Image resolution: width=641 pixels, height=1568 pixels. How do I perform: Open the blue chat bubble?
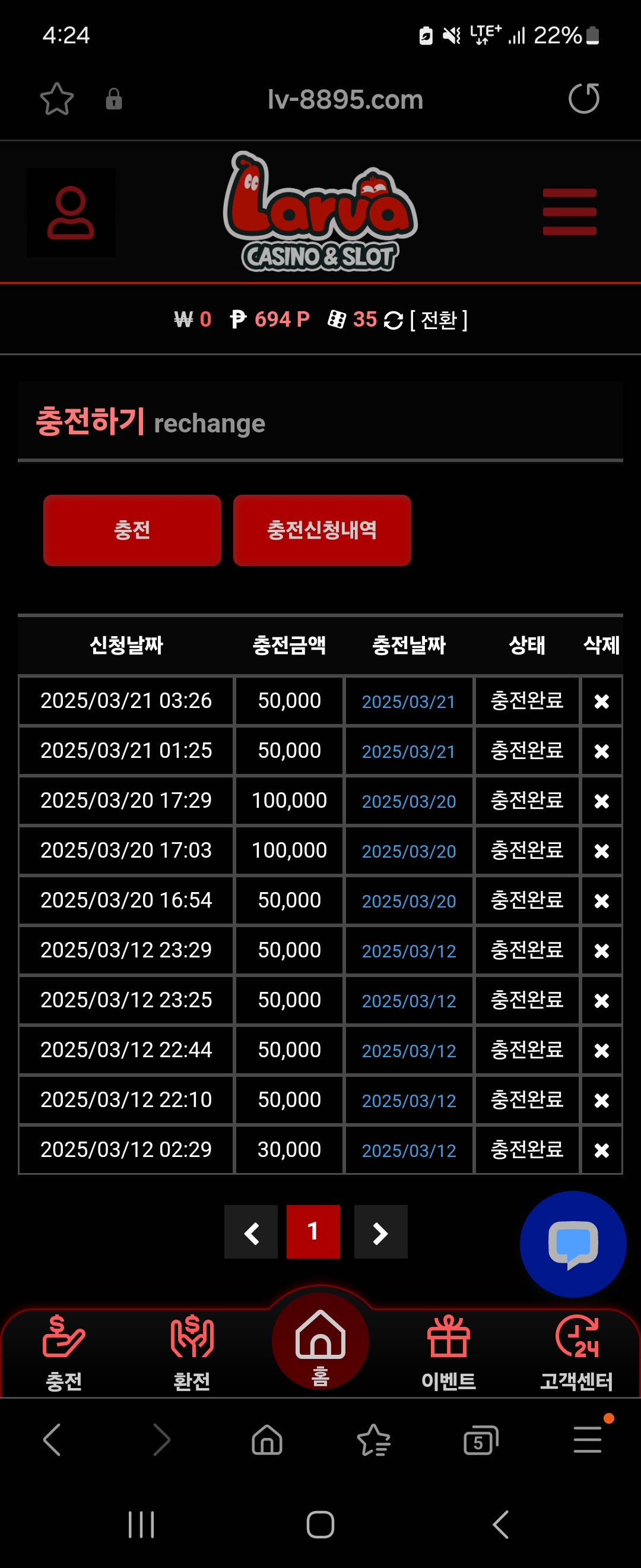pyautogui.click(x=573, y=1244)
